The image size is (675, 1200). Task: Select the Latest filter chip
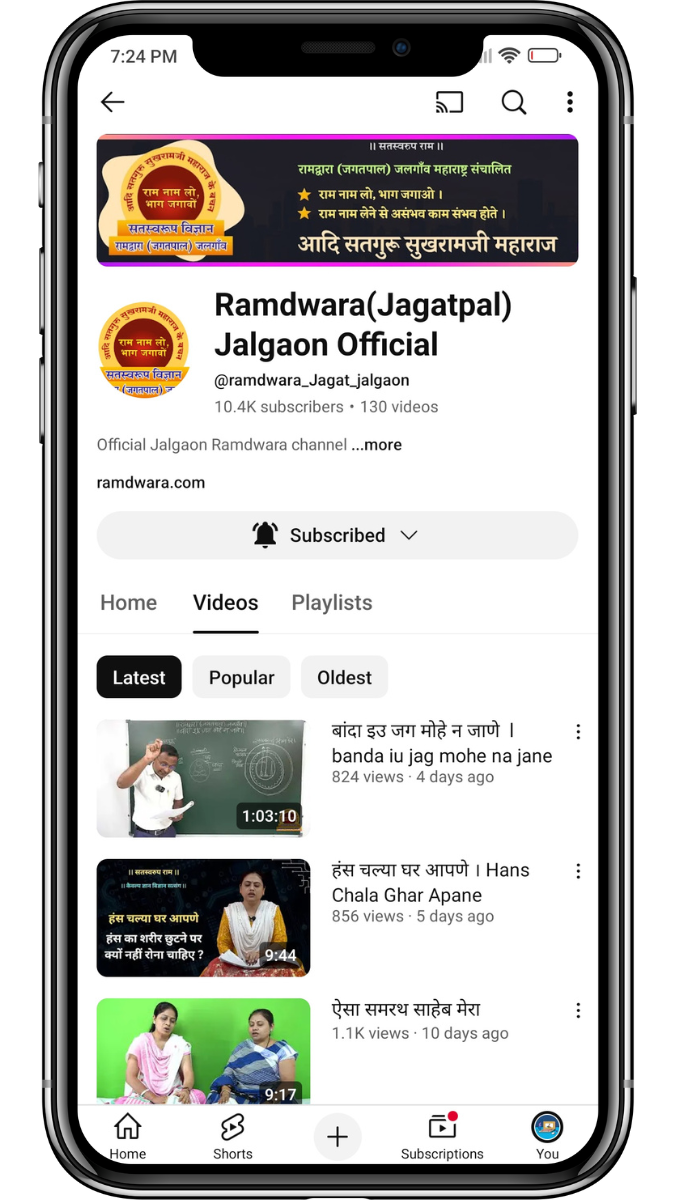click(x=139, y=677)
